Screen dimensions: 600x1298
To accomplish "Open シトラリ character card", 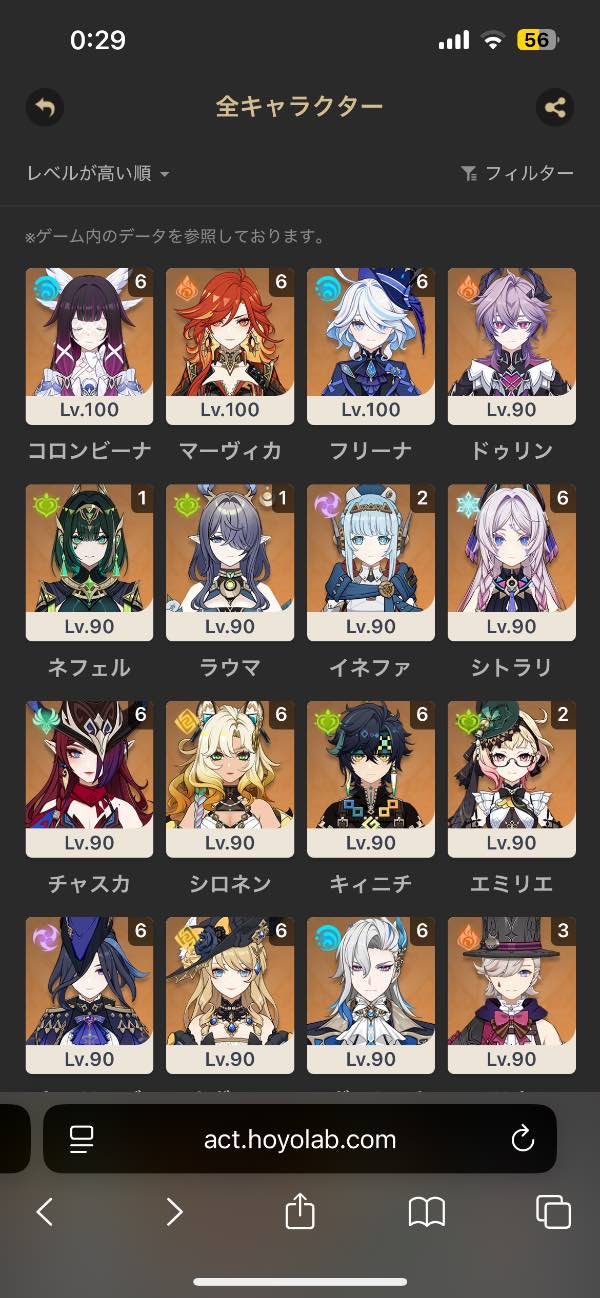I will (x=511, y=562).
